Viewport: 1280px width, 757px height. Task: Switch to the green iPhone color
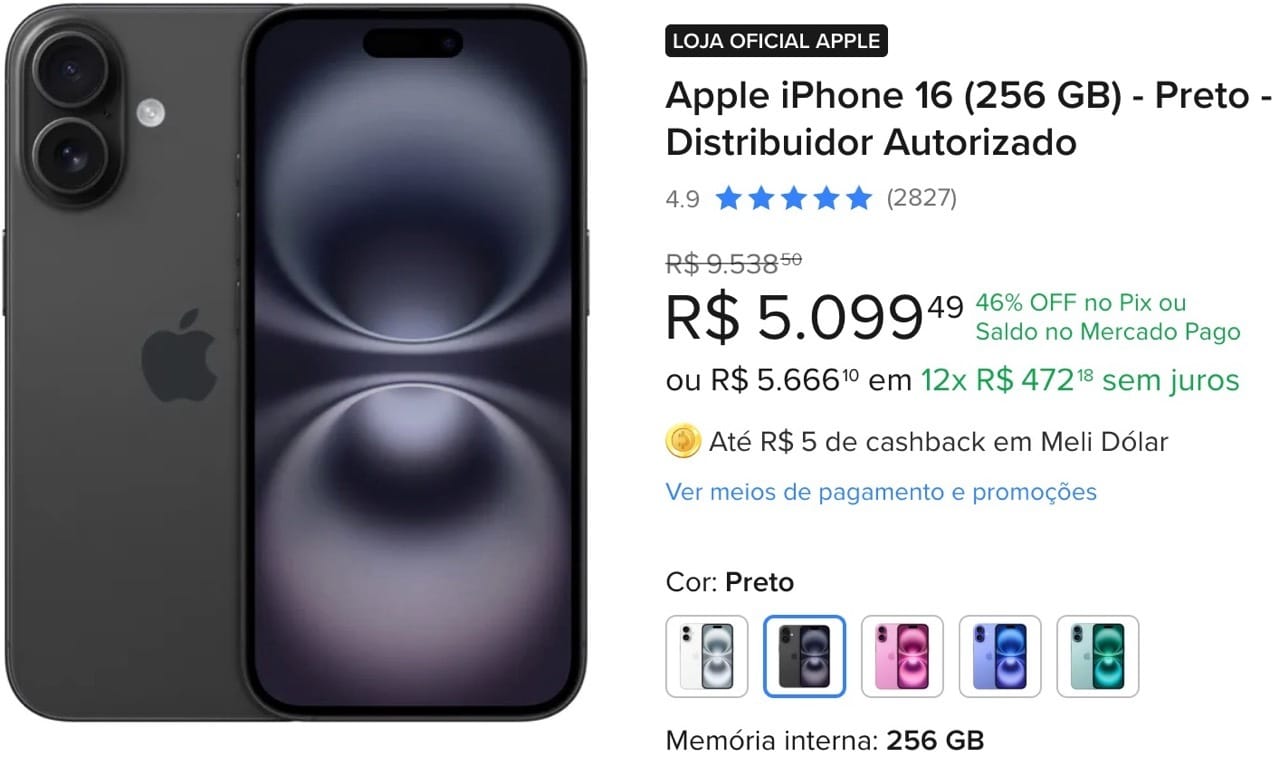[x=1098, y=656]
